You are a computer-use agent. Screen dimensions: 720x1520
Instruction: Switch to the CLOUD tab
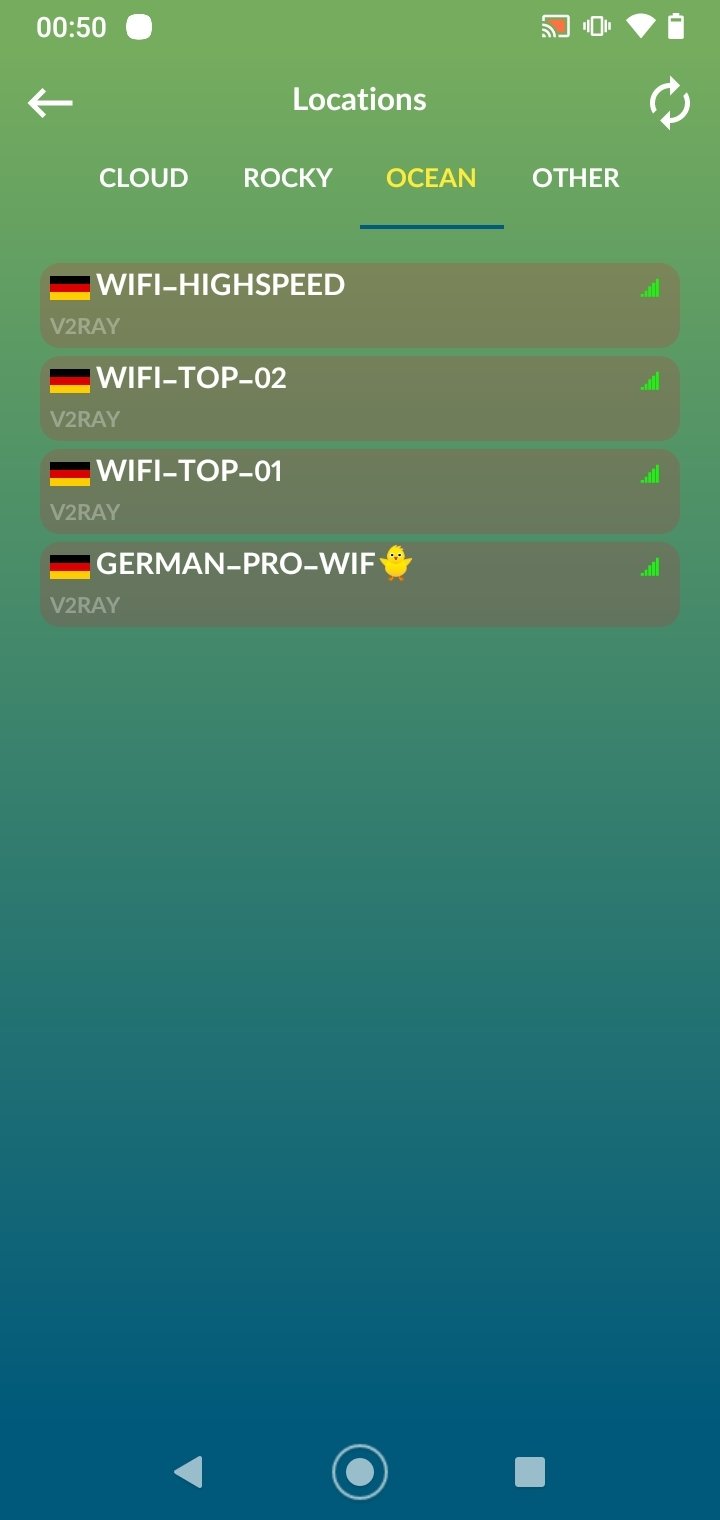[144, 178]
